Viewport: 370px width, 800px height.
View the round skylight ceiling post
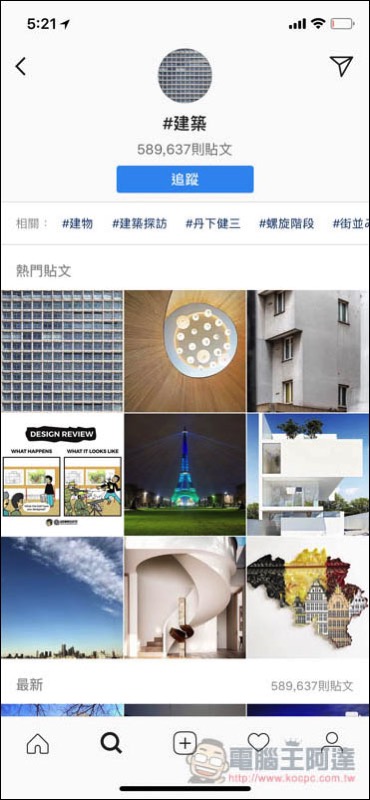[x=185, y=351]
